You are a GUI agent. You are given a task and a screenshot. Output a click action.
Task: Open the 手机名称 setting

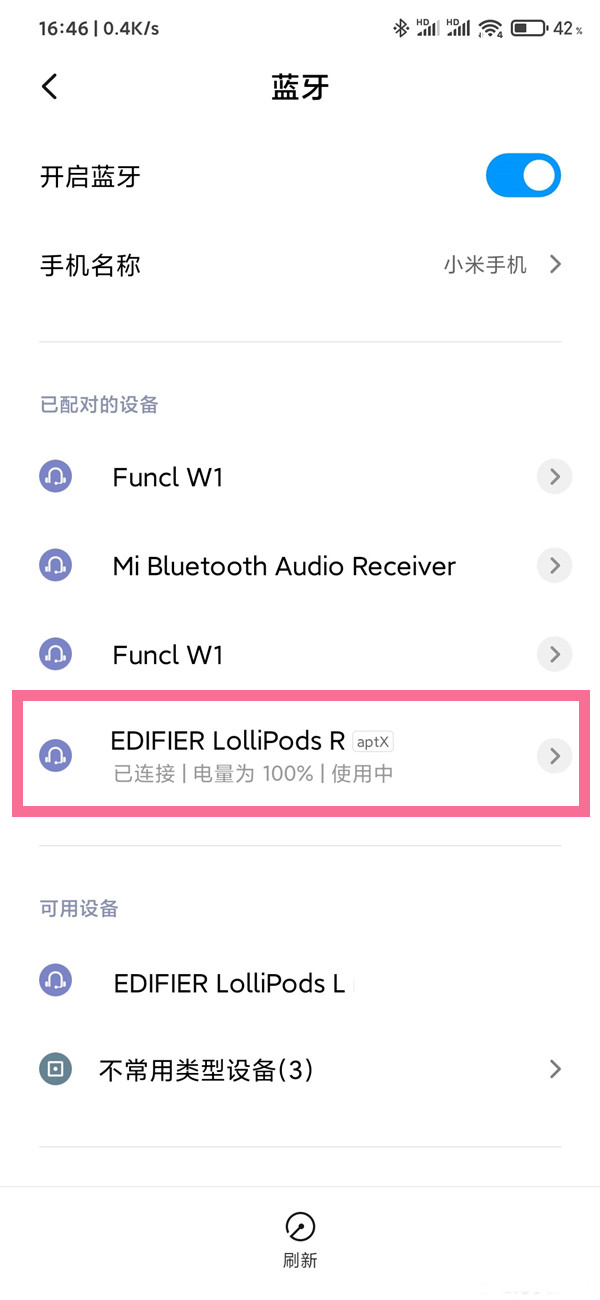pyautogui.click(x=300, y=265)
